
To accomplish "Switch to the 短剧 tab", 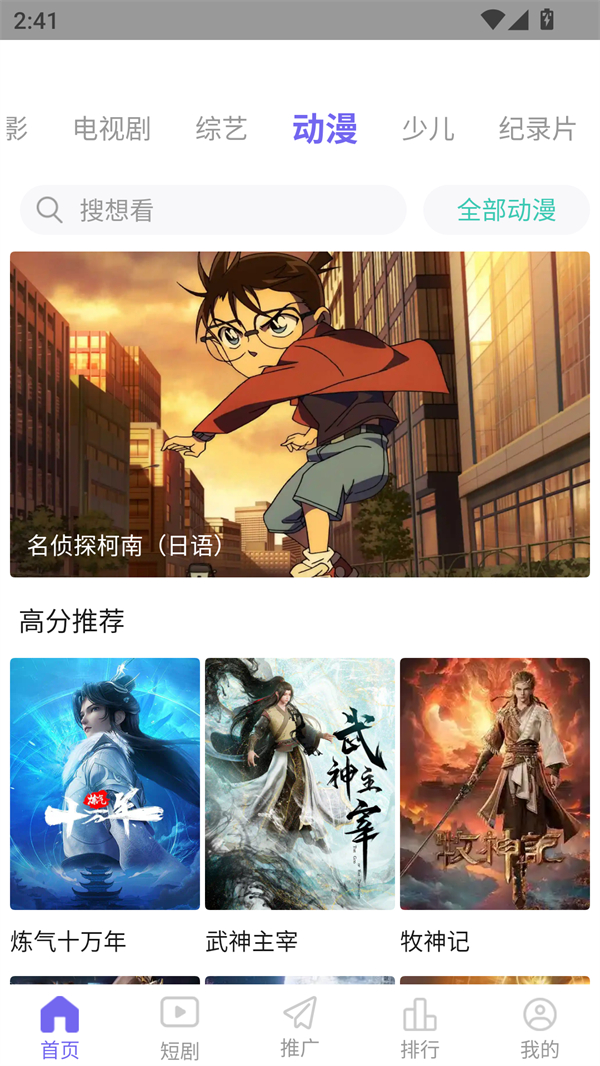I will 180,1027.
